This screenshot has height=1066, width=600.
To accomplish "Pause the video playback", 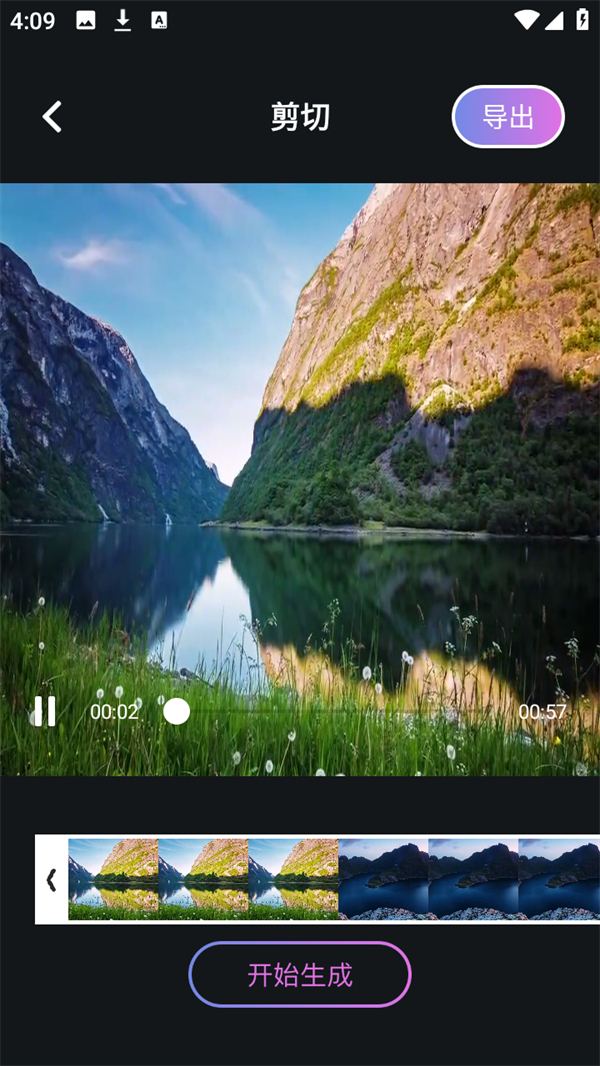I will coord(44,711).
